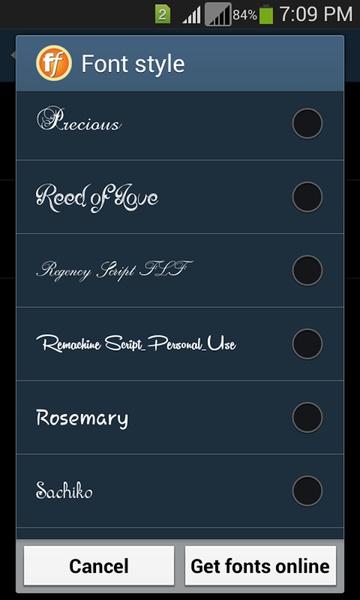Screen dimensions: 360x600
Task: Tap the Cancel button
Action: coord(99,566)
